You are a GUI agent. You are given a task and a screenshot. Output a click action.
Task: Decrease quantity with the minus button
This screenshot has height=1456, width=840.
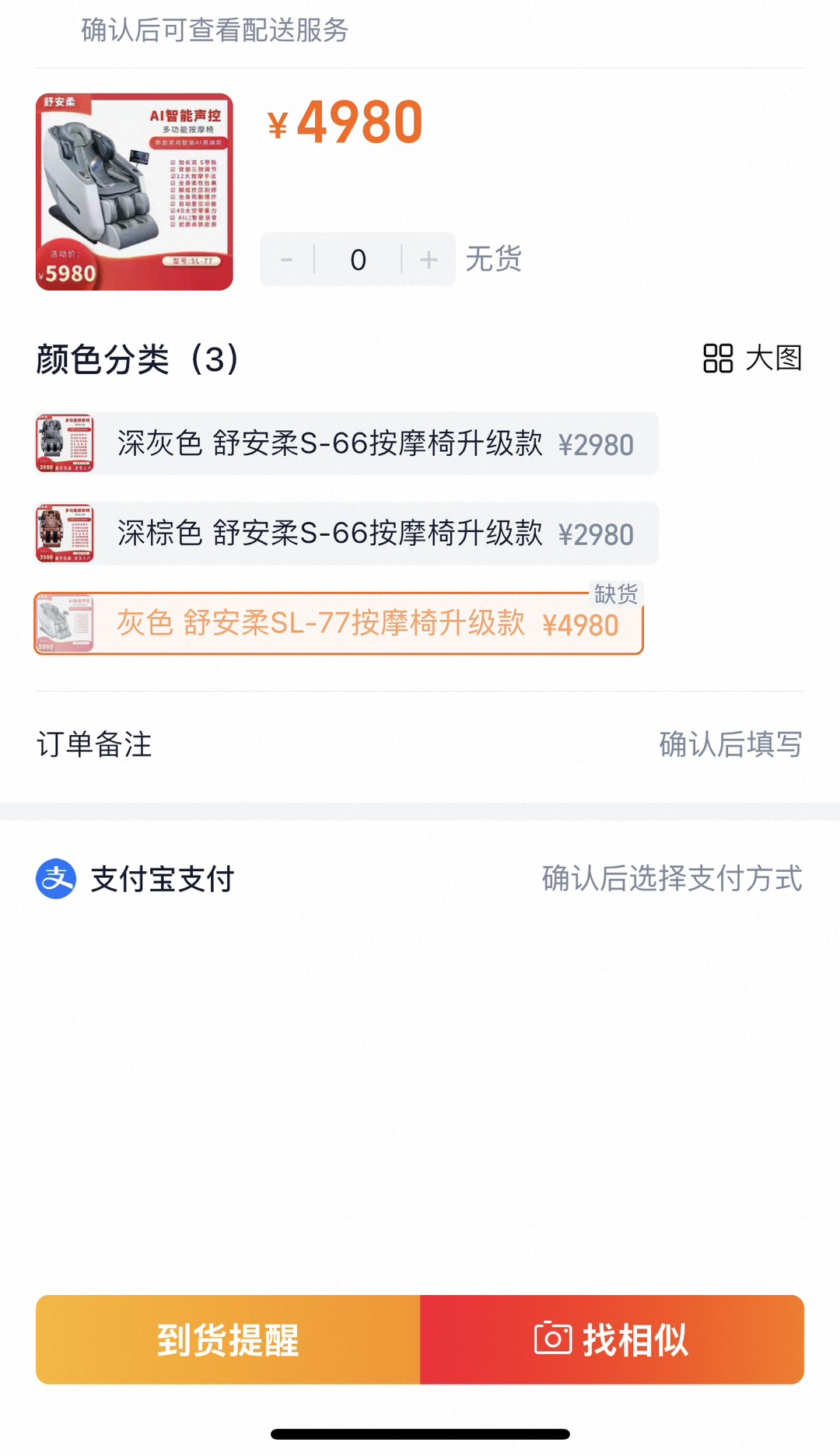pos(287,260)
